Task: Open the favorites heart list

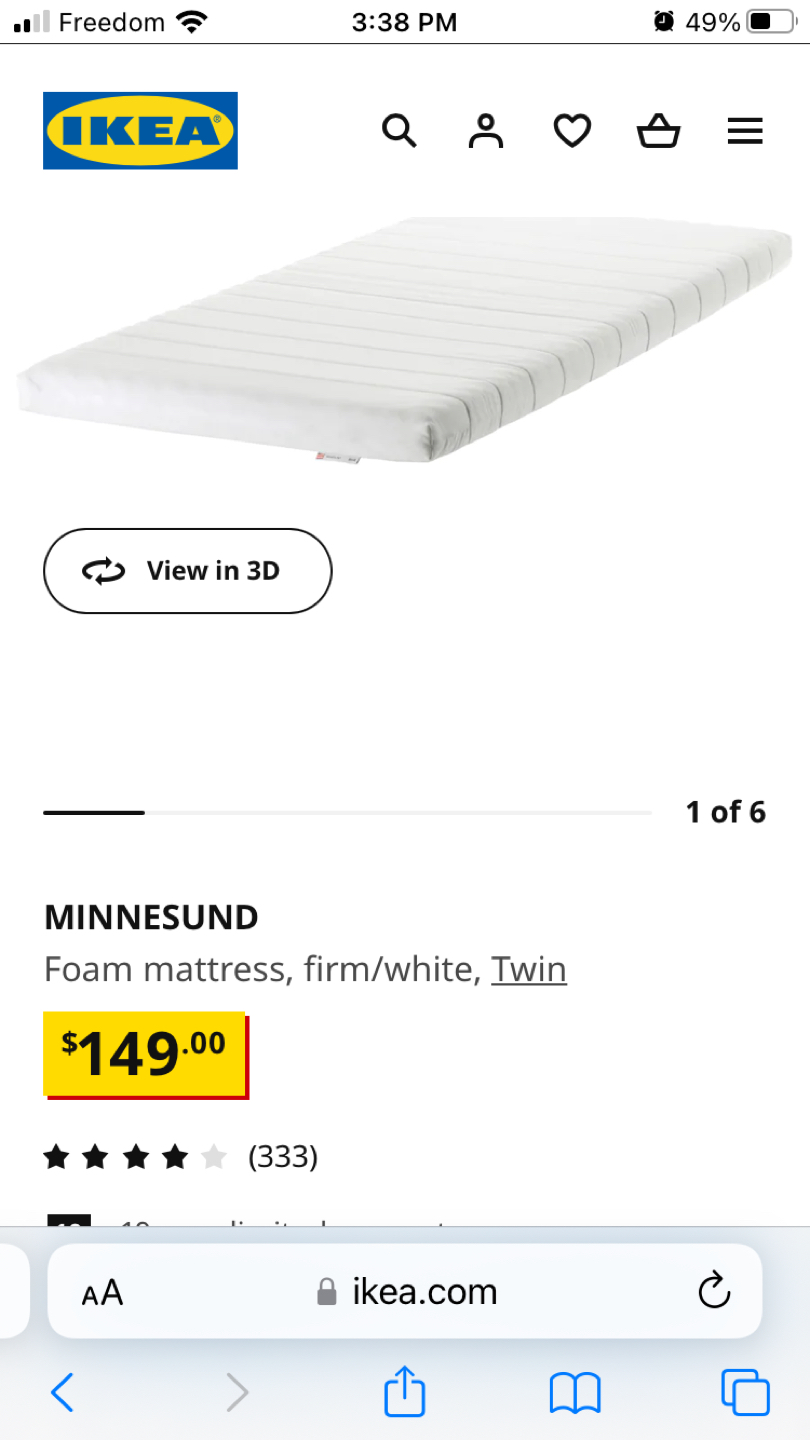Action: pyautogui.click(x=572, y=131)
